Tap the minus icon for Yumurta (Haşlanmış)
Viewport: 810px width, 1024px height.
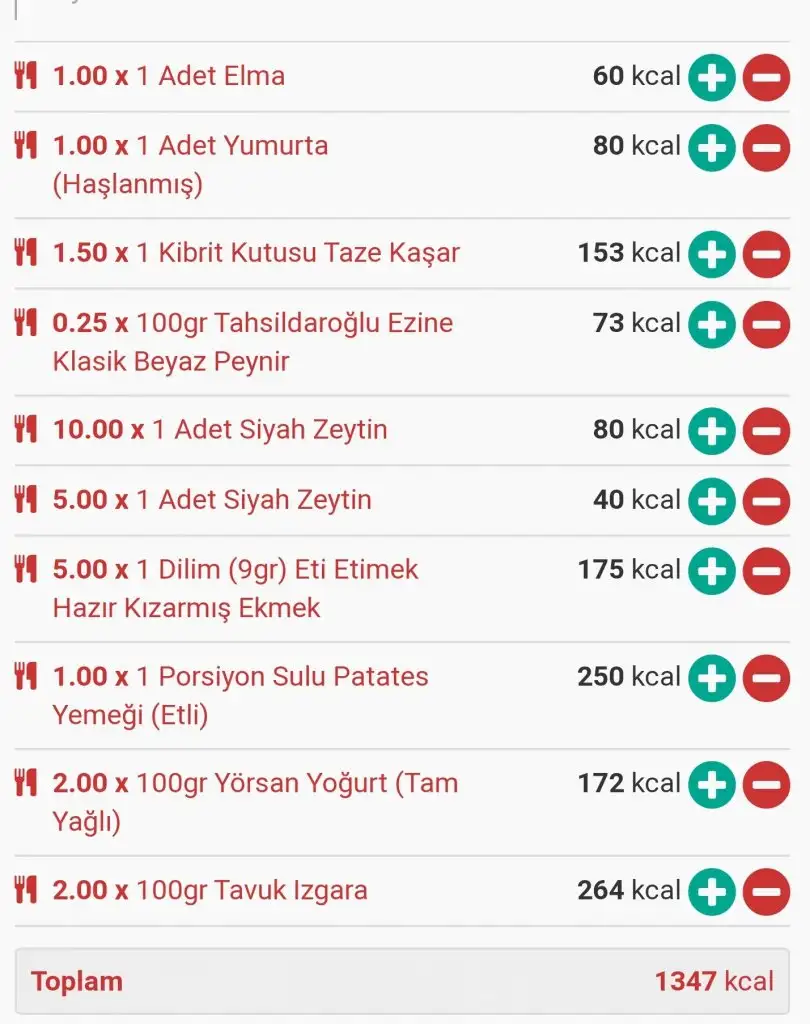[766, 148]
